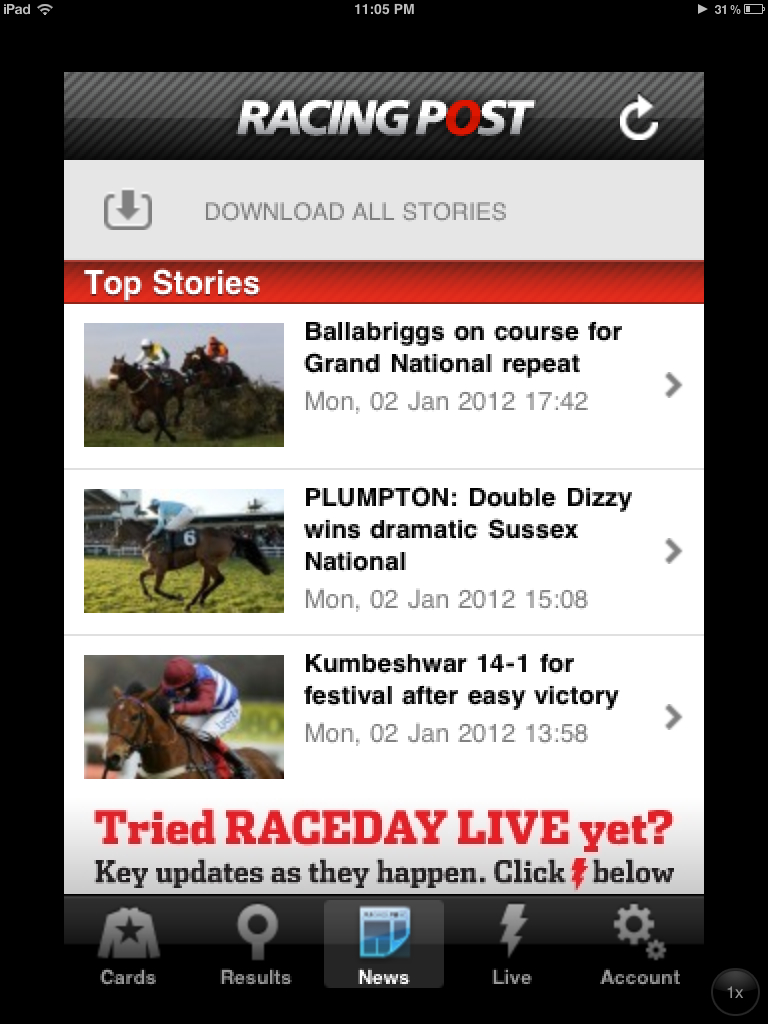Expand the Ballabriggs Grand National story

tap(674, 385)
